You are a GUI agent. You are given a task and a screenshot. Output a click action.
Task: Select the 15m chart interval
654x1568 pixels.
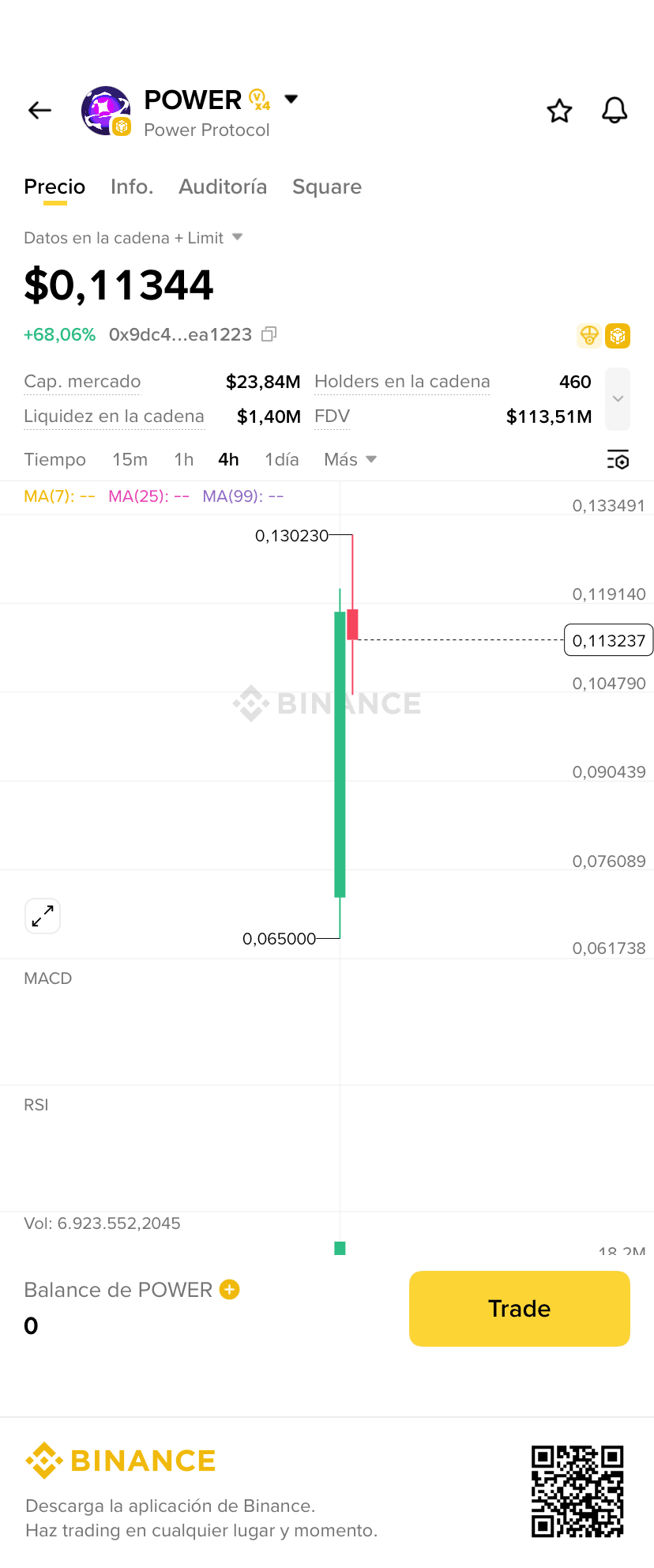pyautogui.click(x=130, y=459)
